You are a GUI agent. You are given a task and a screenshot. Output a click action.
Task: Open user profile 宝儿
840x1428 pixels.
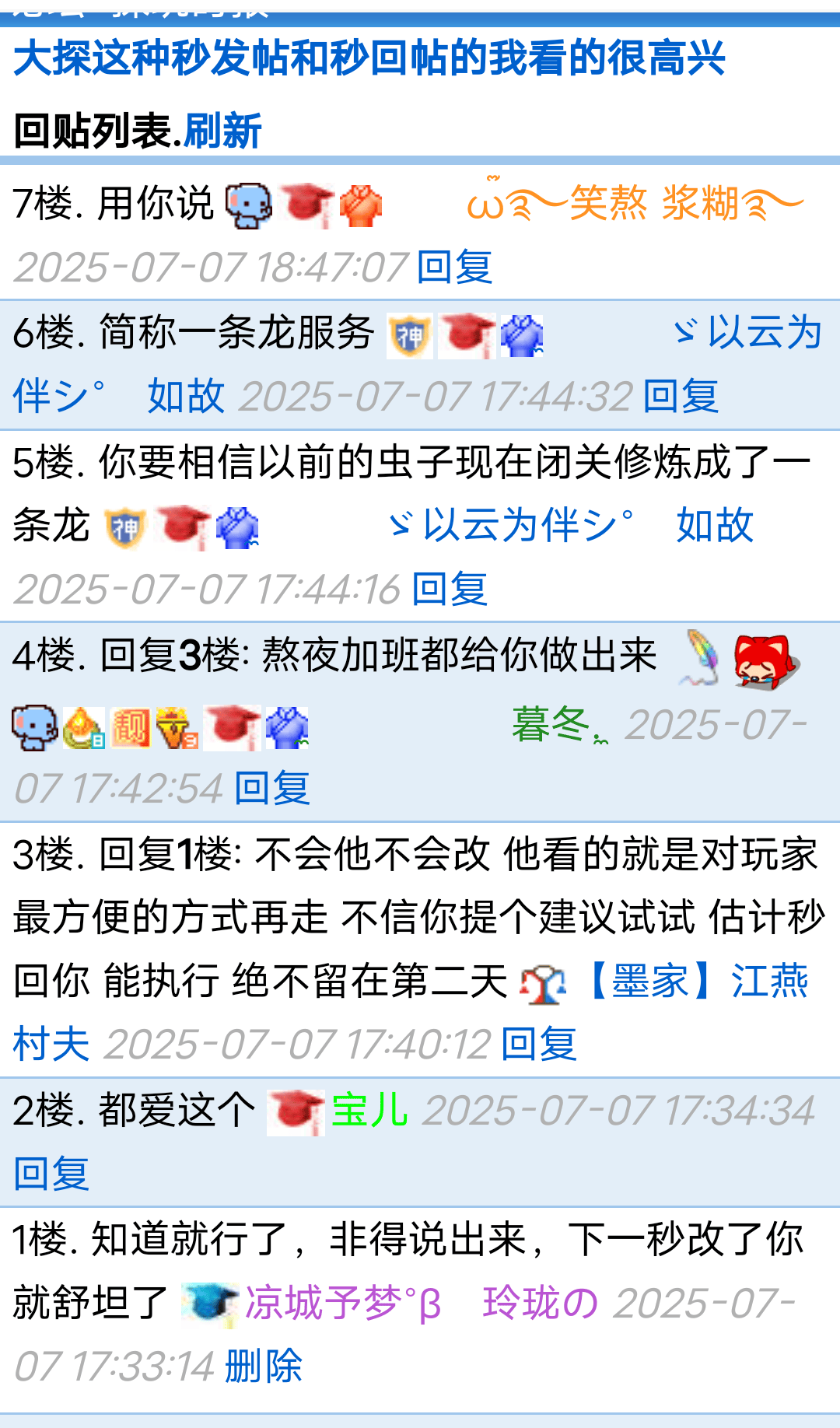pyautogui.click(x=369, y=1110)
